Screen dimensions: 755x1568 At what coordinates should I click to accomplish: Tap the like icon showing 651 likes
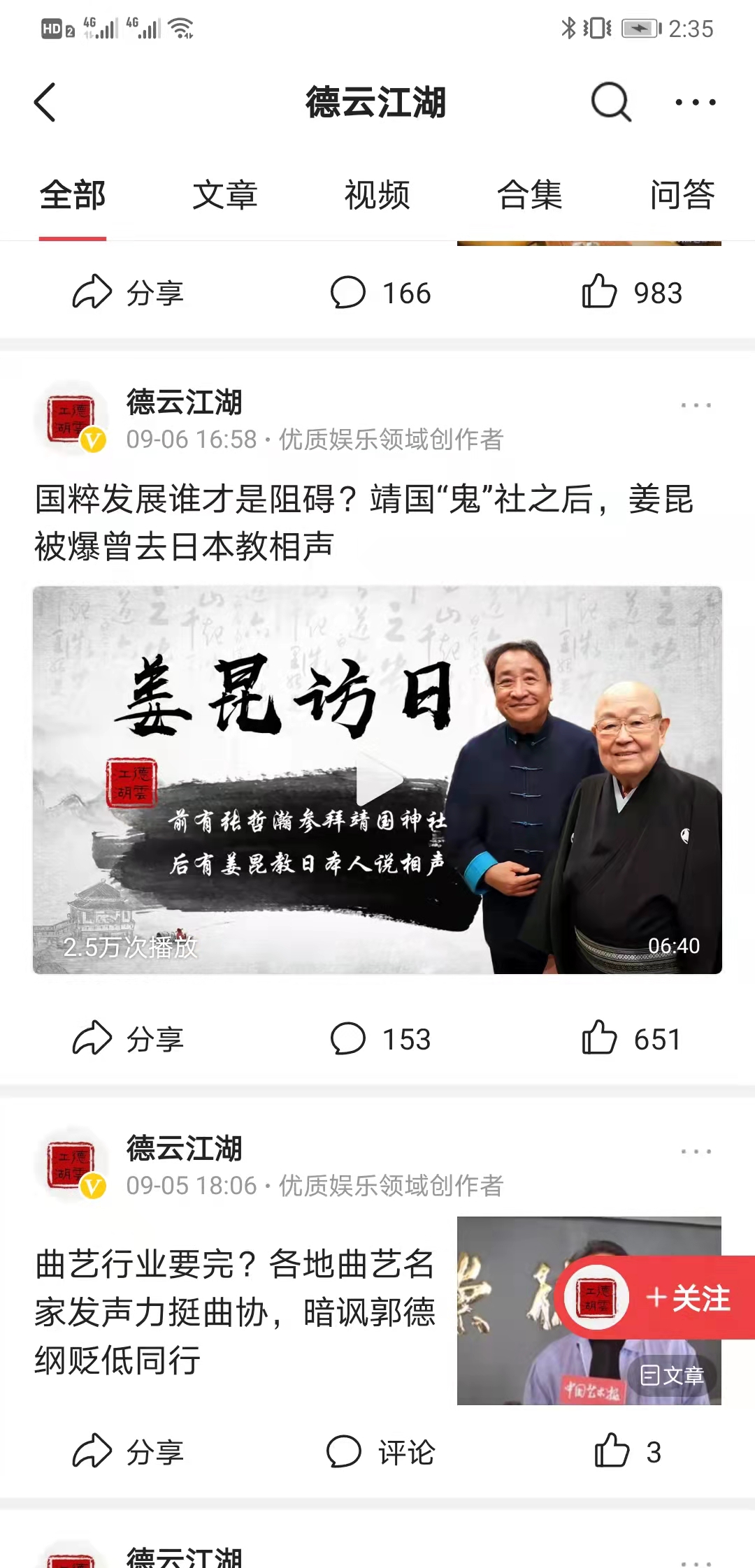point(601,1039)
